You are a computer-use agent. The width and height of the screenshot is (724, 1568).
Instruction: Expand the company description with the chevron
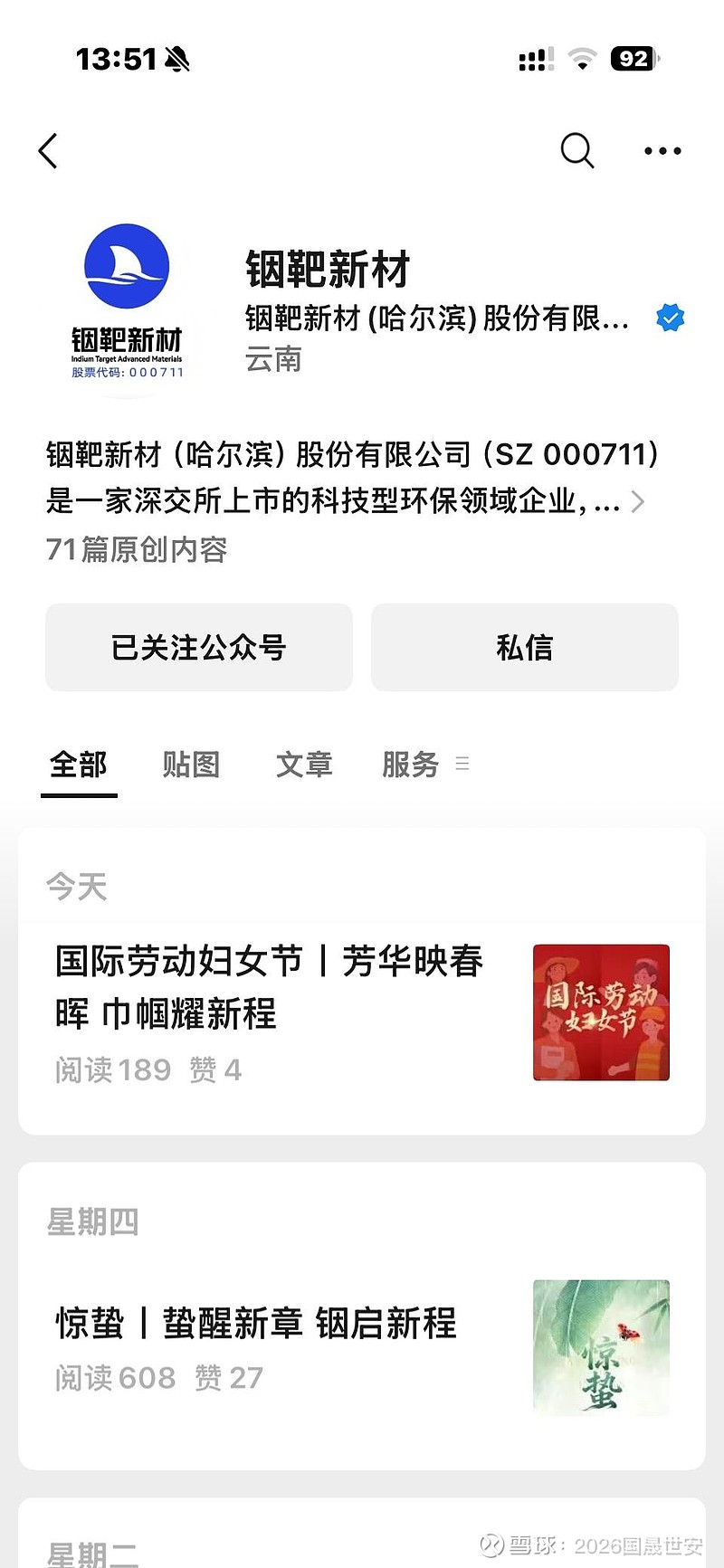click(x=638, y=501)
